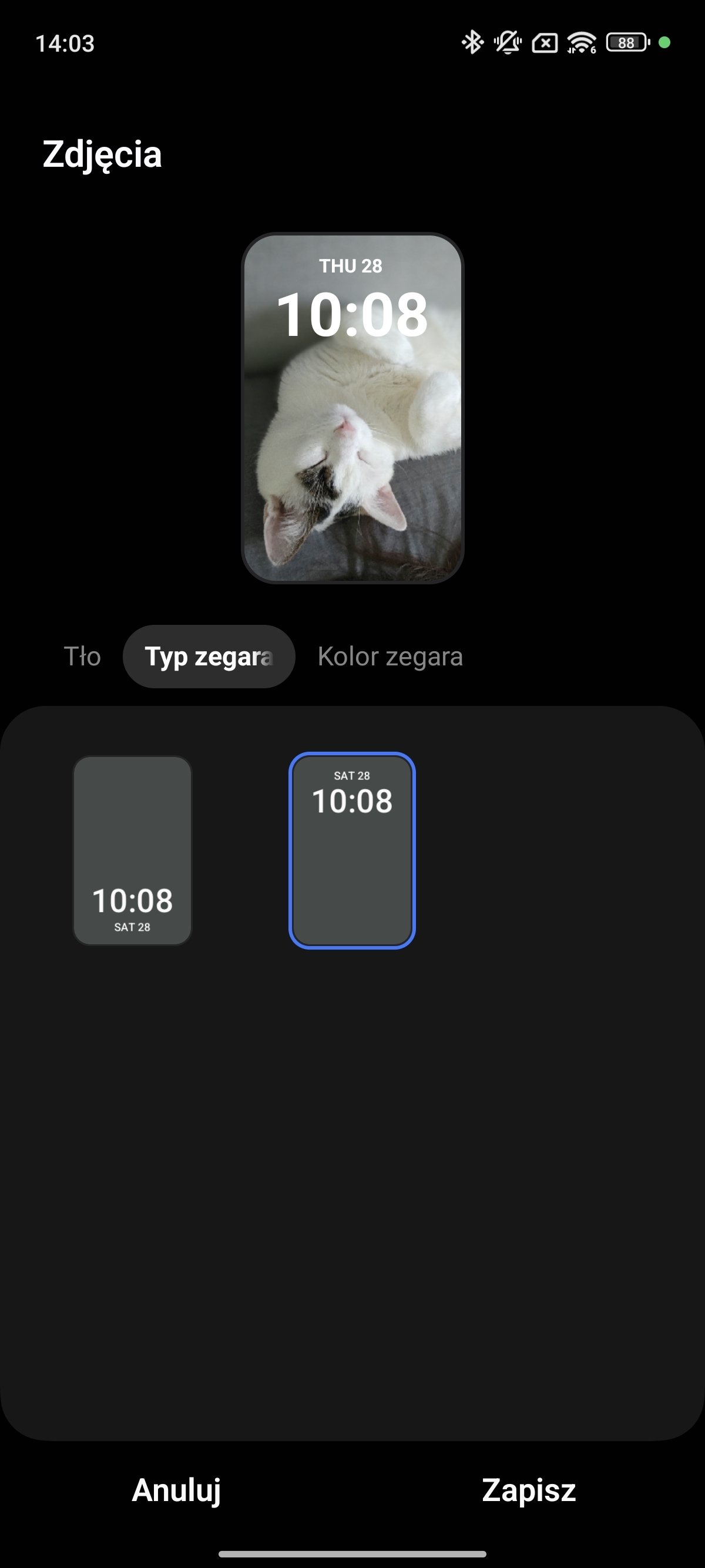Tap Anuluj to cancel changes
Screen dimensions: 705x1568
point(177,1489)
